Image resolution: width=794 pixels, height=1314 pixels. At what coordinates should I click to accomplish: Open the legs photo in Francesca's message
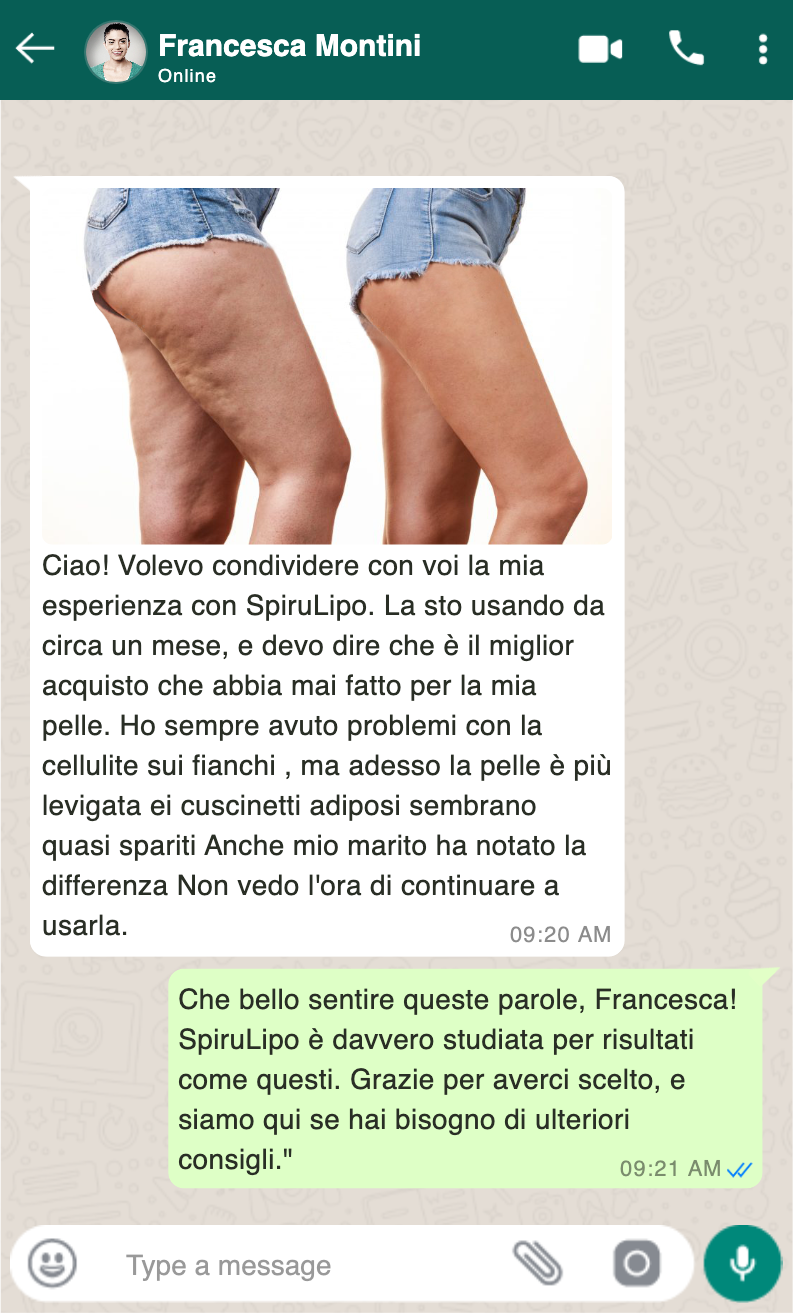coord(327,365)
